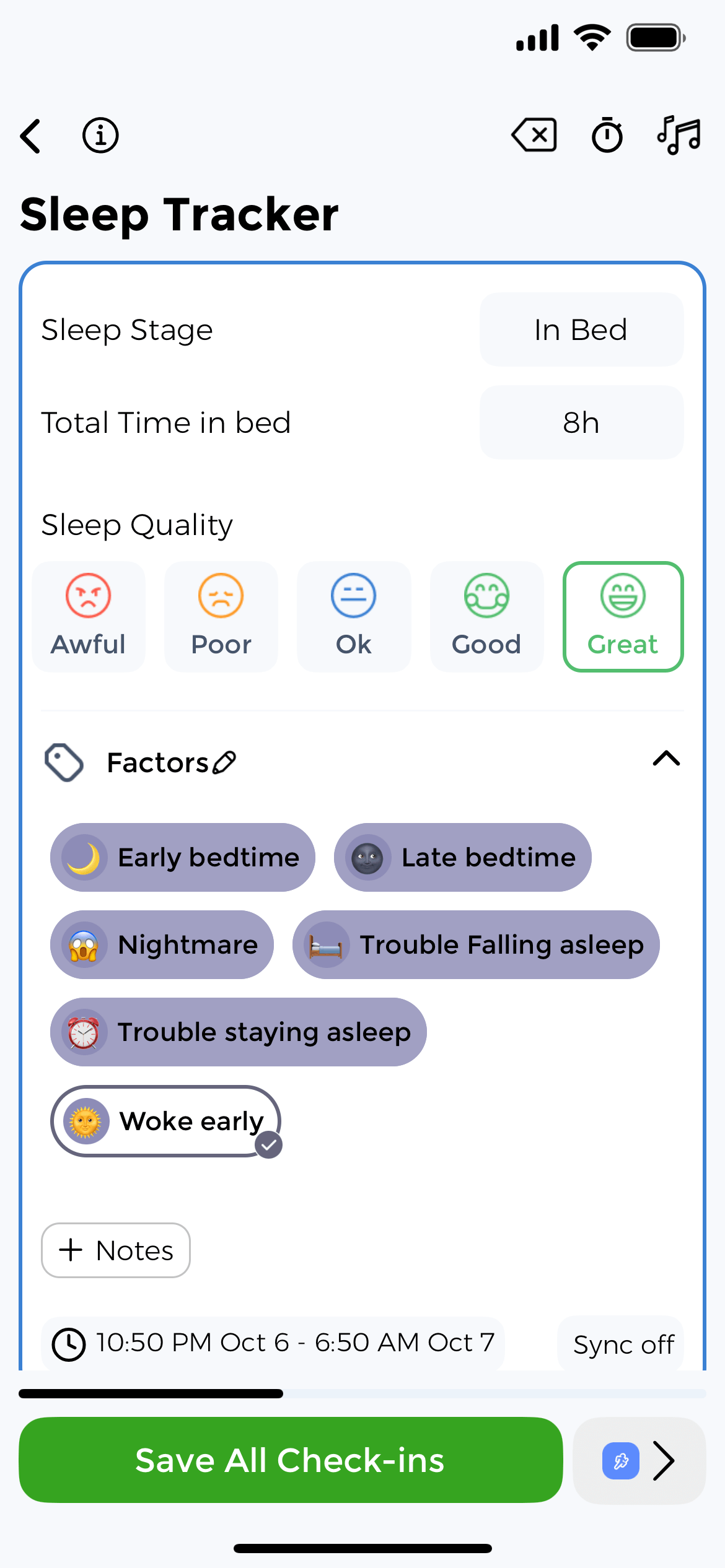Click the clock icon beside sleep times
The width and height of the screenshot is (725, 1568).
[x=70, y=1343]
